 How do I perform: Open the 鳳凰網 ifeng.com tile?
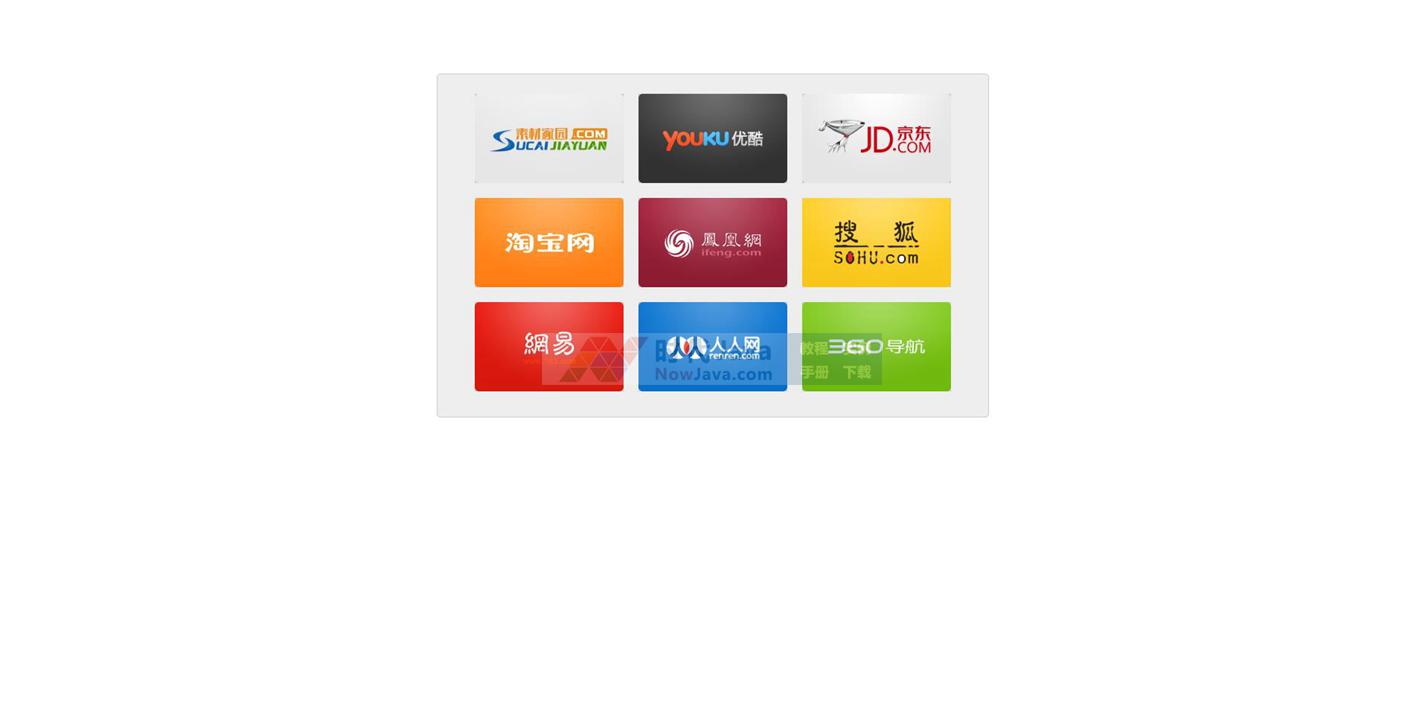point(712,242)
